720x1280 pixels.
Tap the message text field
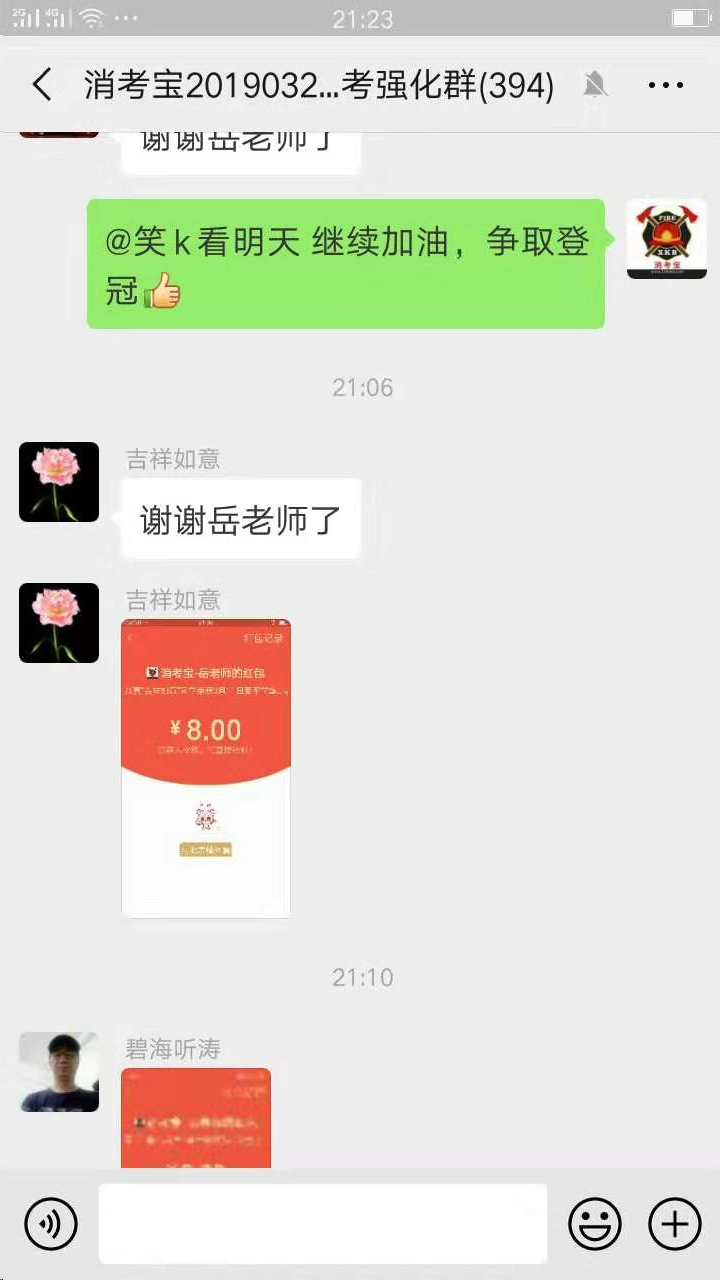[322, 1223]
